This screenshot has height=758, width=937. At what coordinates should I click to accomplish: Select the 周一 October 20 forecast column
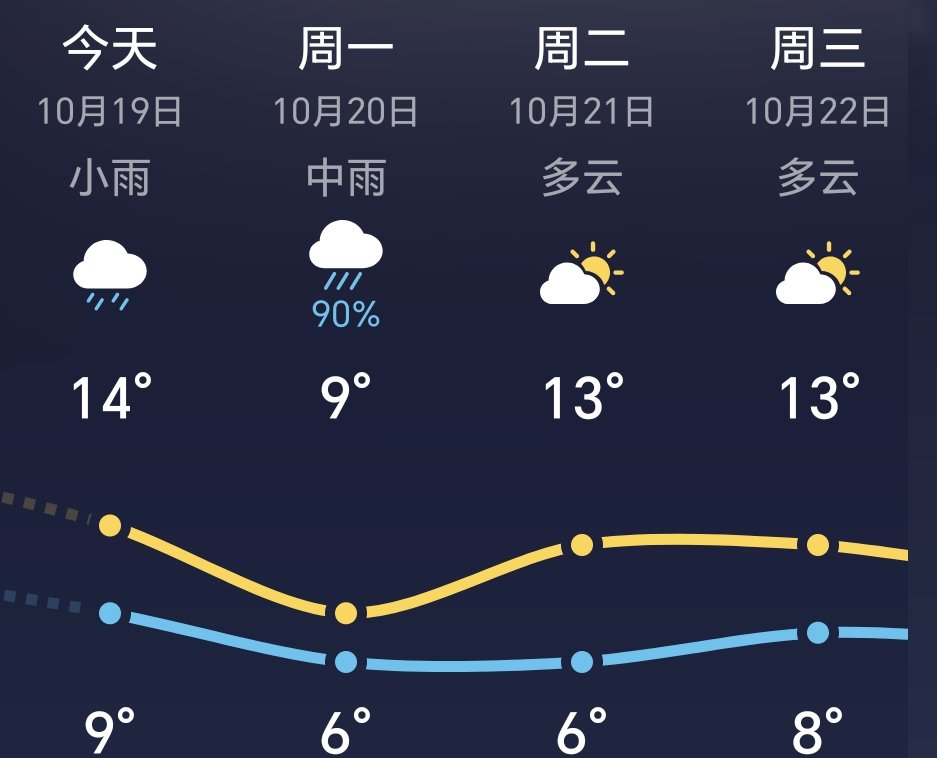coord(346,270)
